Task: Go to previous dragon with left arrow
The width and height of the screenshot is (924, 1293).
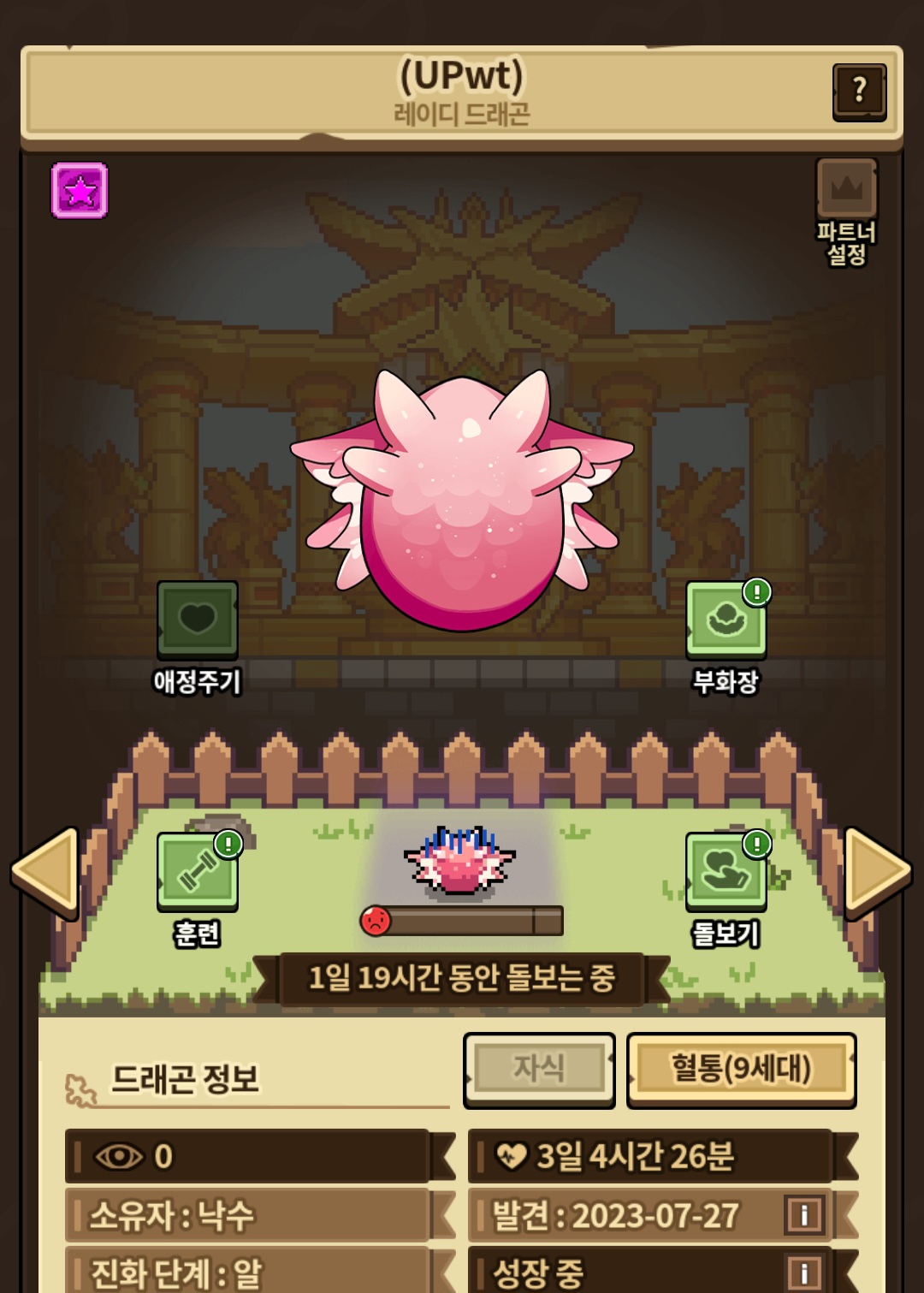Action: [x=45, y=872]
